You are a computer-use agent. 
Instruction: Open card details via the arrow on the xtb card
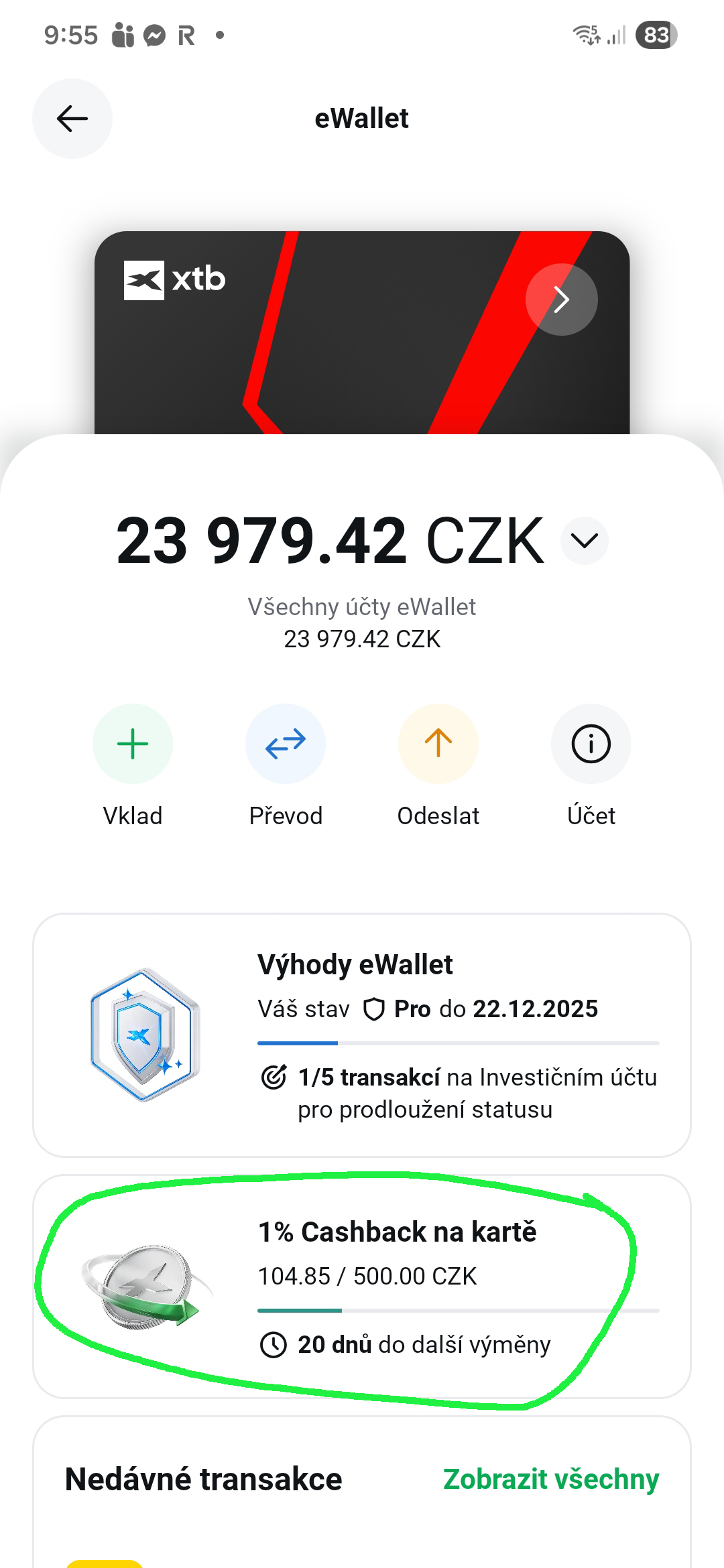click(x=561, y=300)
